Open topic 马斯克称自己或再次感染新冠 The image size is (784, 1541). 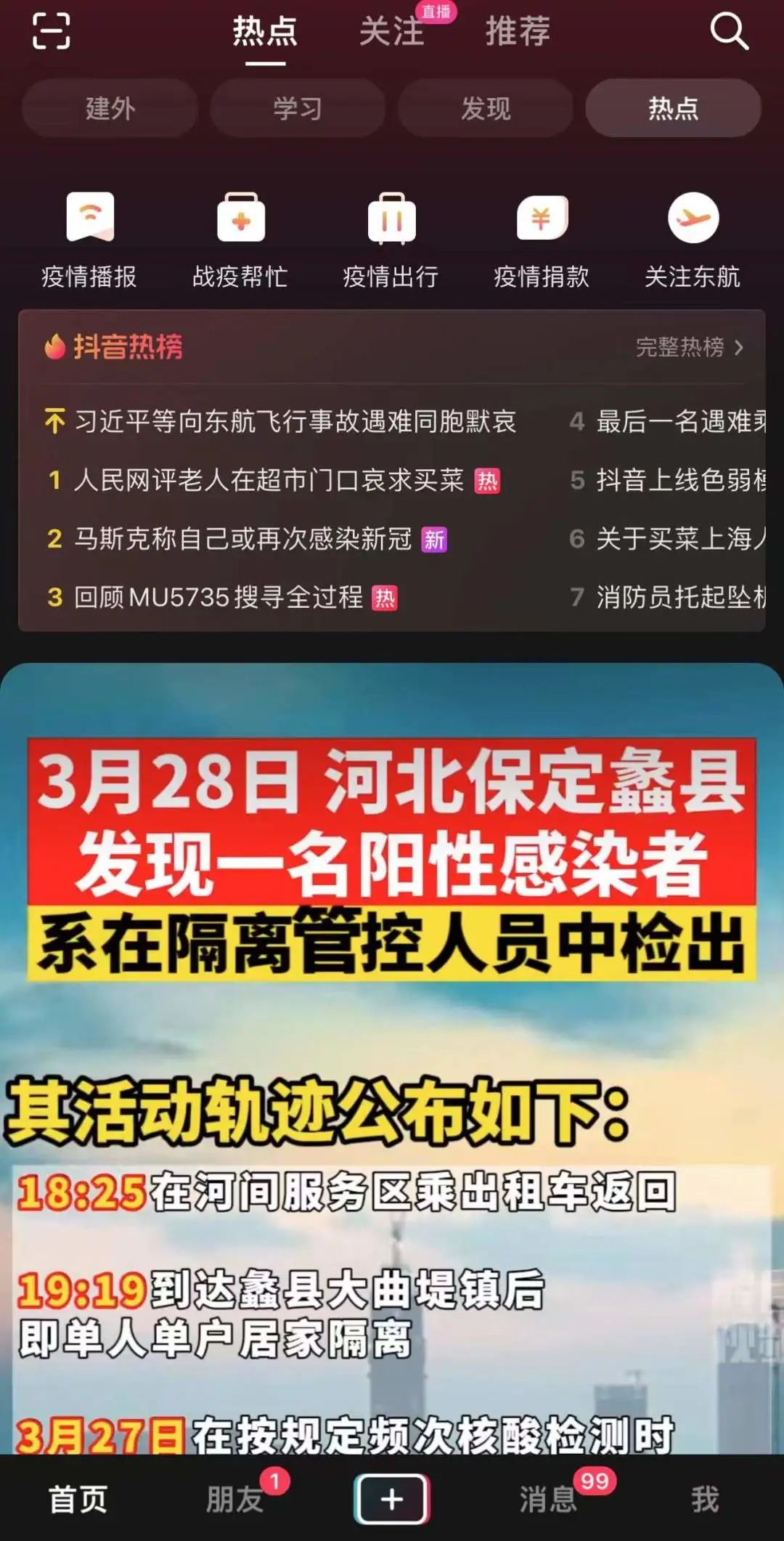point(243,539)
